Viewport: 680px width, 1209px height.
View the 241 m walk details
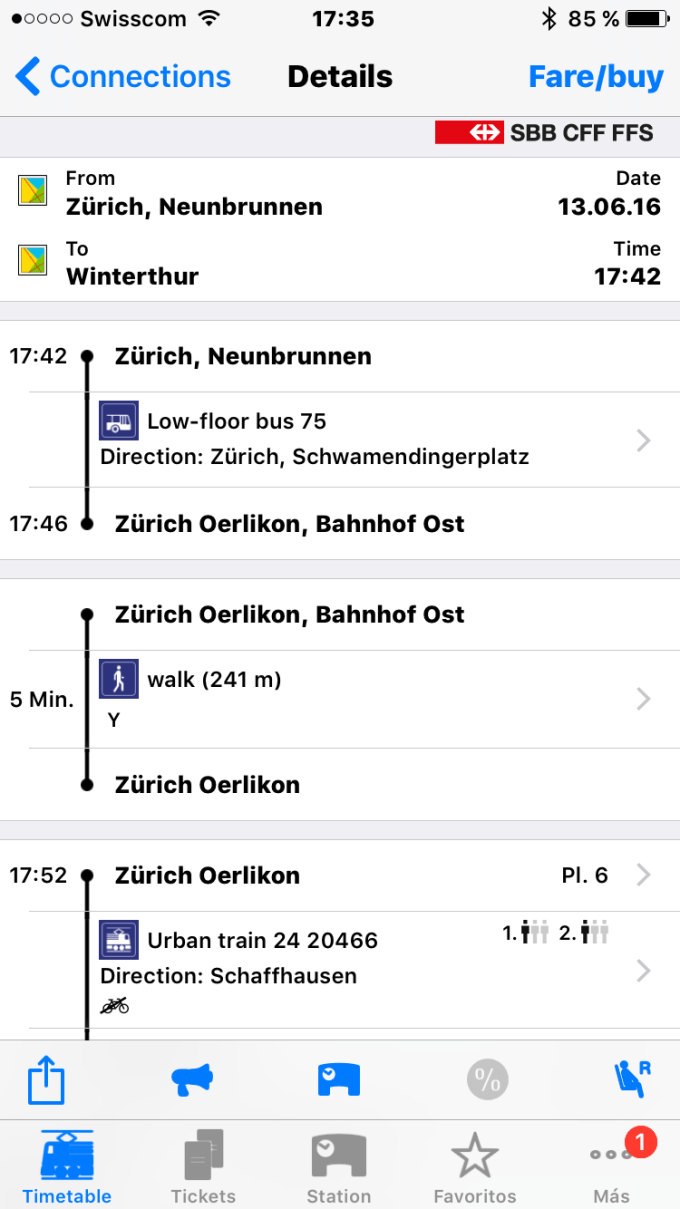[340, 698]
